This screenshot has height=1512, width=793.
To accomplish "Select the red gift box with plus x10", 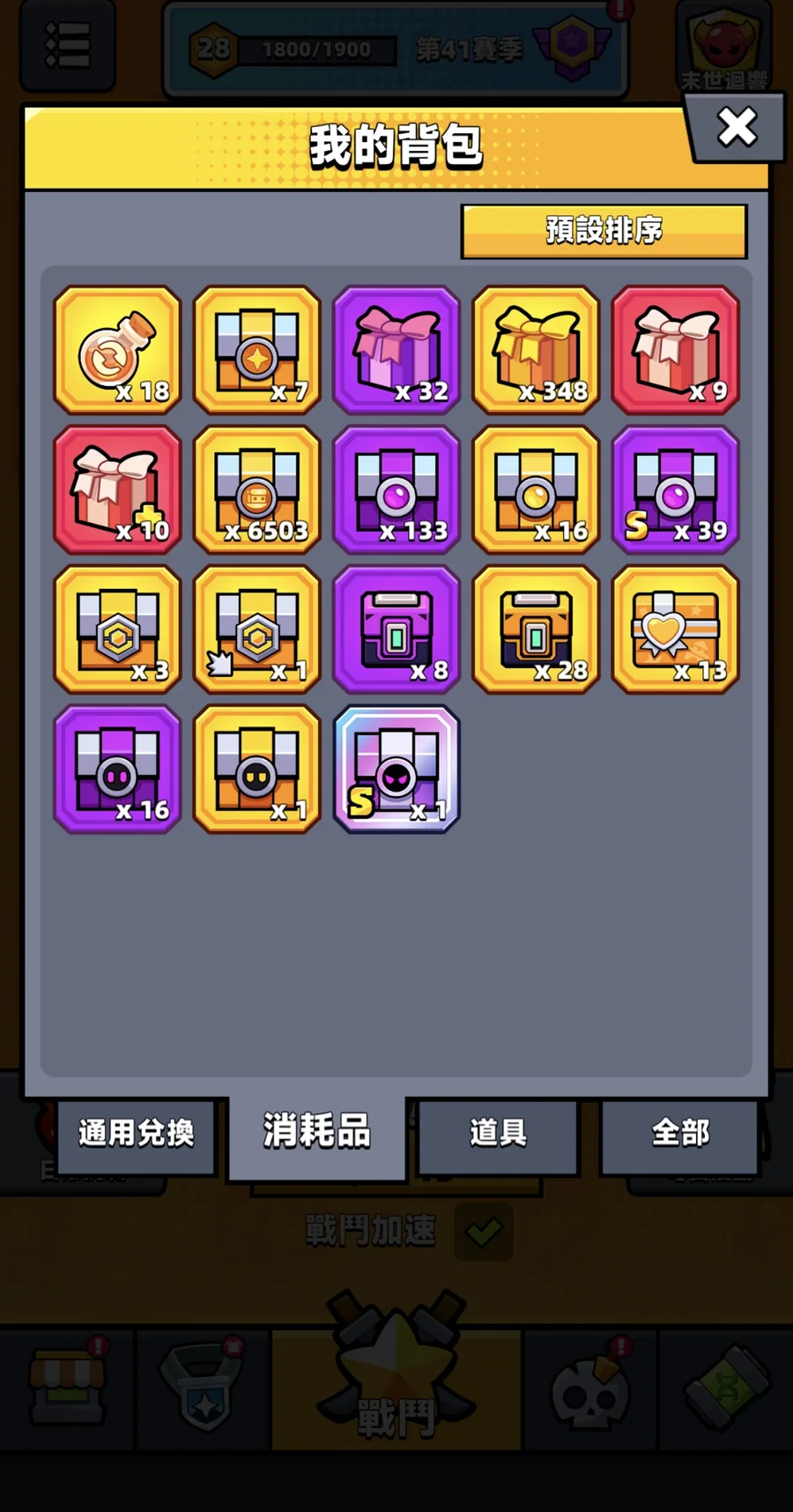I will pos(117,490).
